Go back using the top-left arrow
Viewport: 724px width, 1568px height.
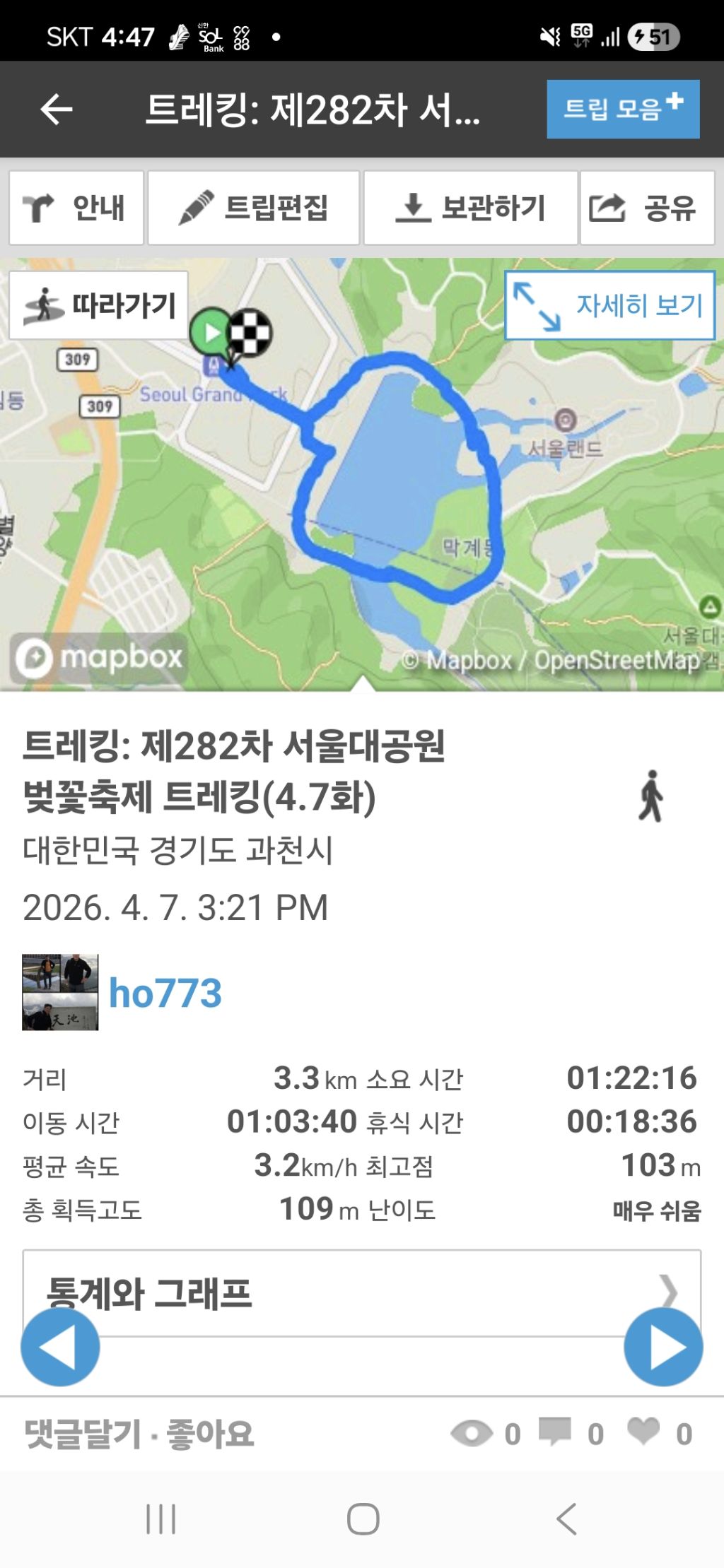(x=57, y=110)
